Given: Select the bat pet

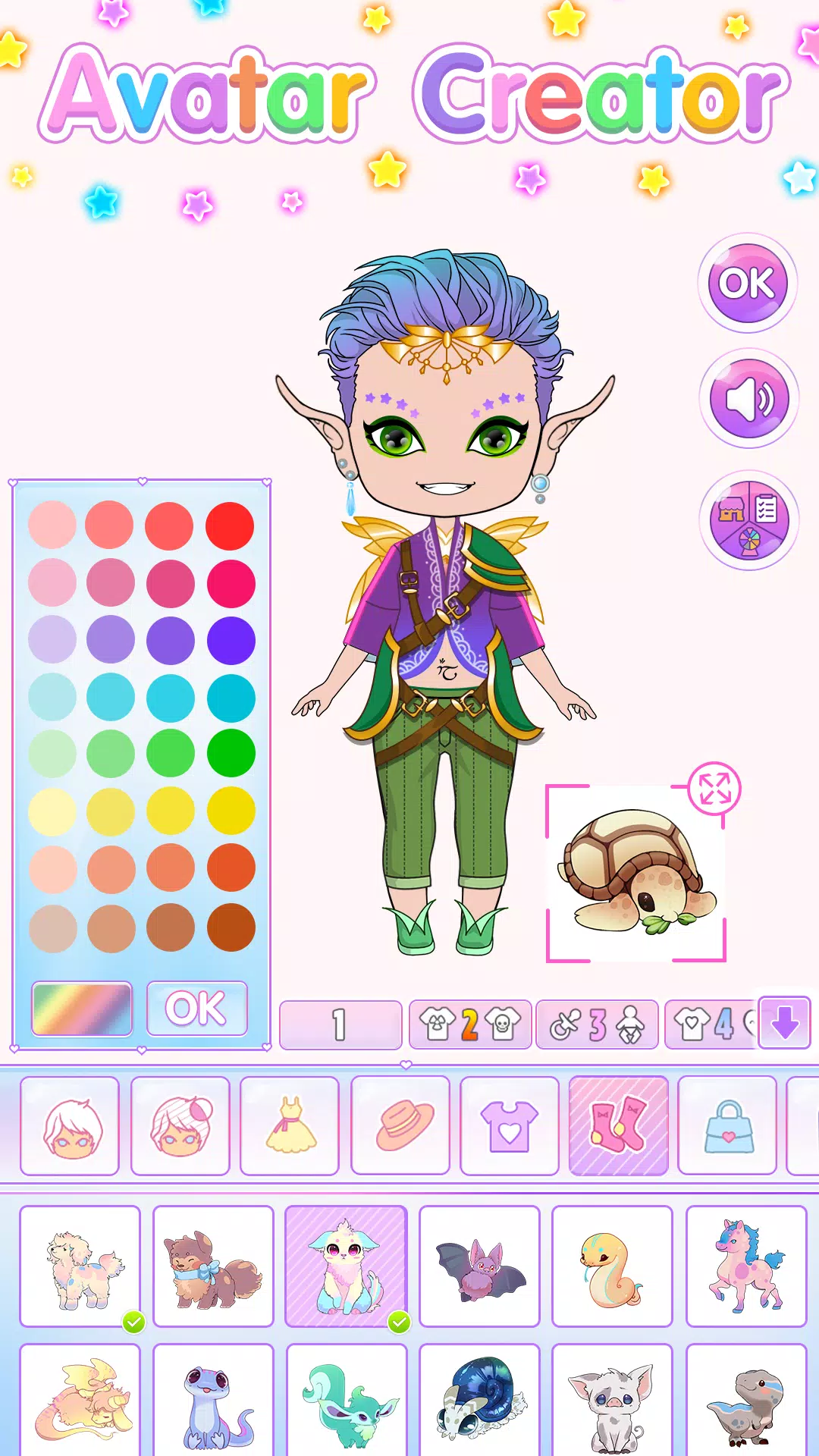Looking at the screenshot, I should click(x=479, y=1266).
